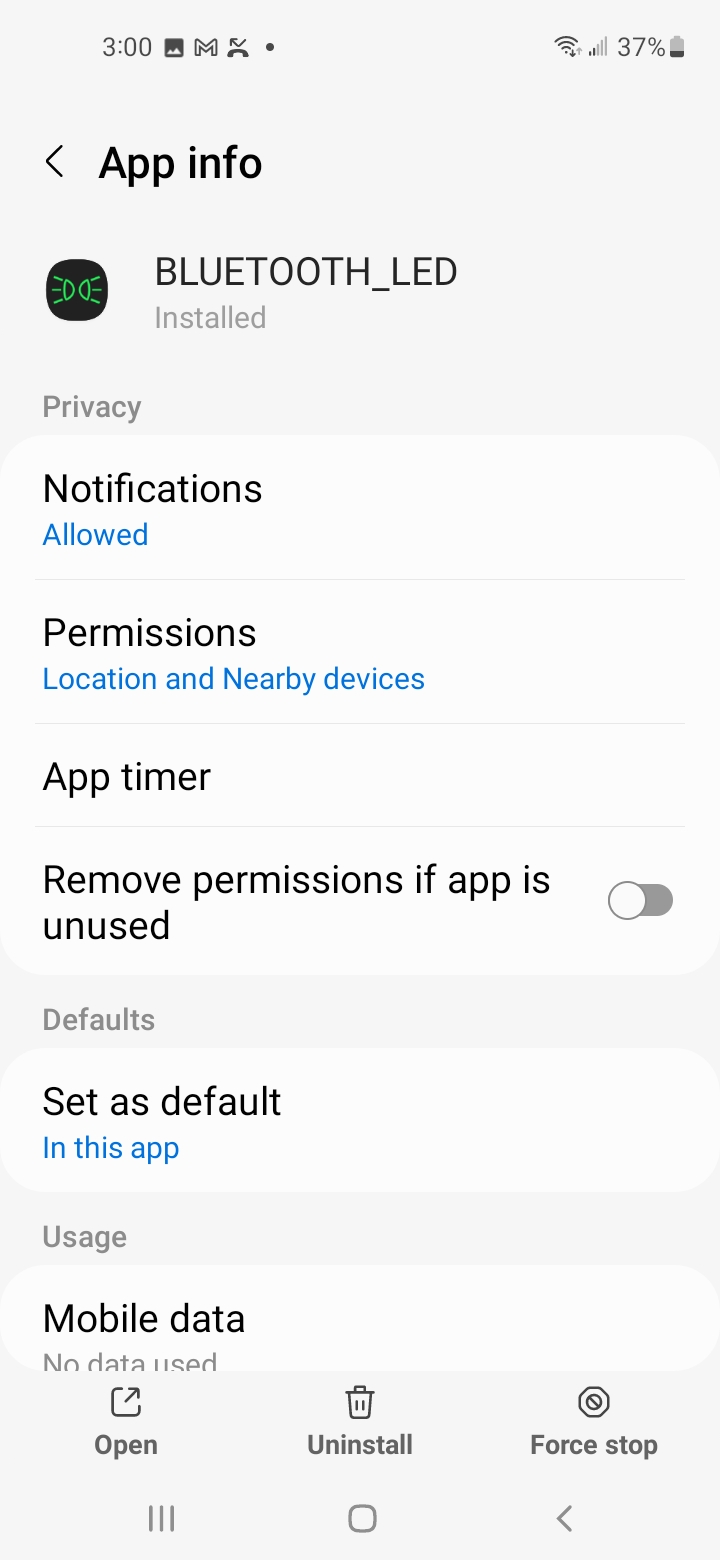The width and height of the screenshot is (720, 1560).
Task: Show recent apps
Action: [x=161, y=1519]
